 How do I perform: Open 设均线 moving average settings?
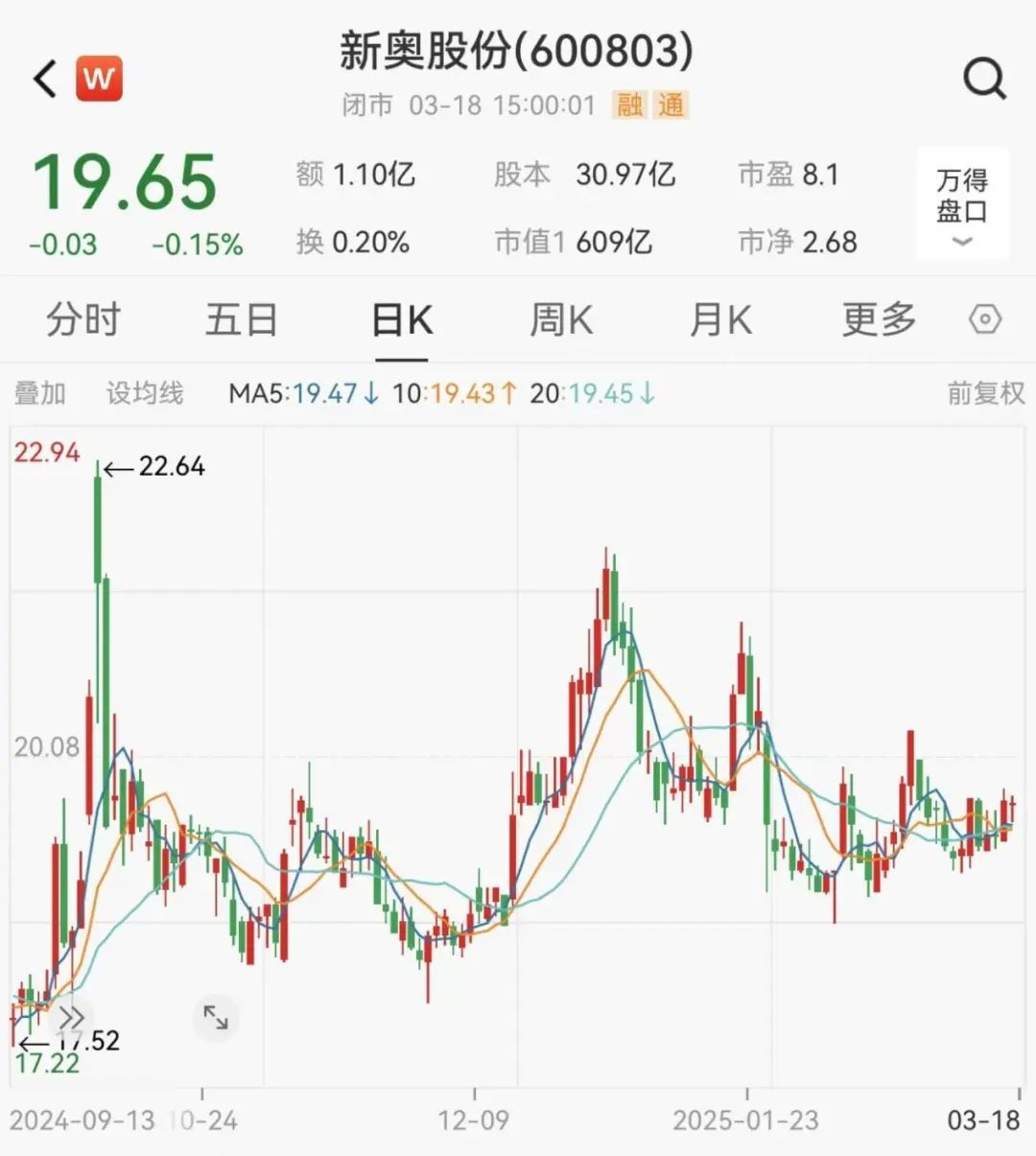pos(144,393)
